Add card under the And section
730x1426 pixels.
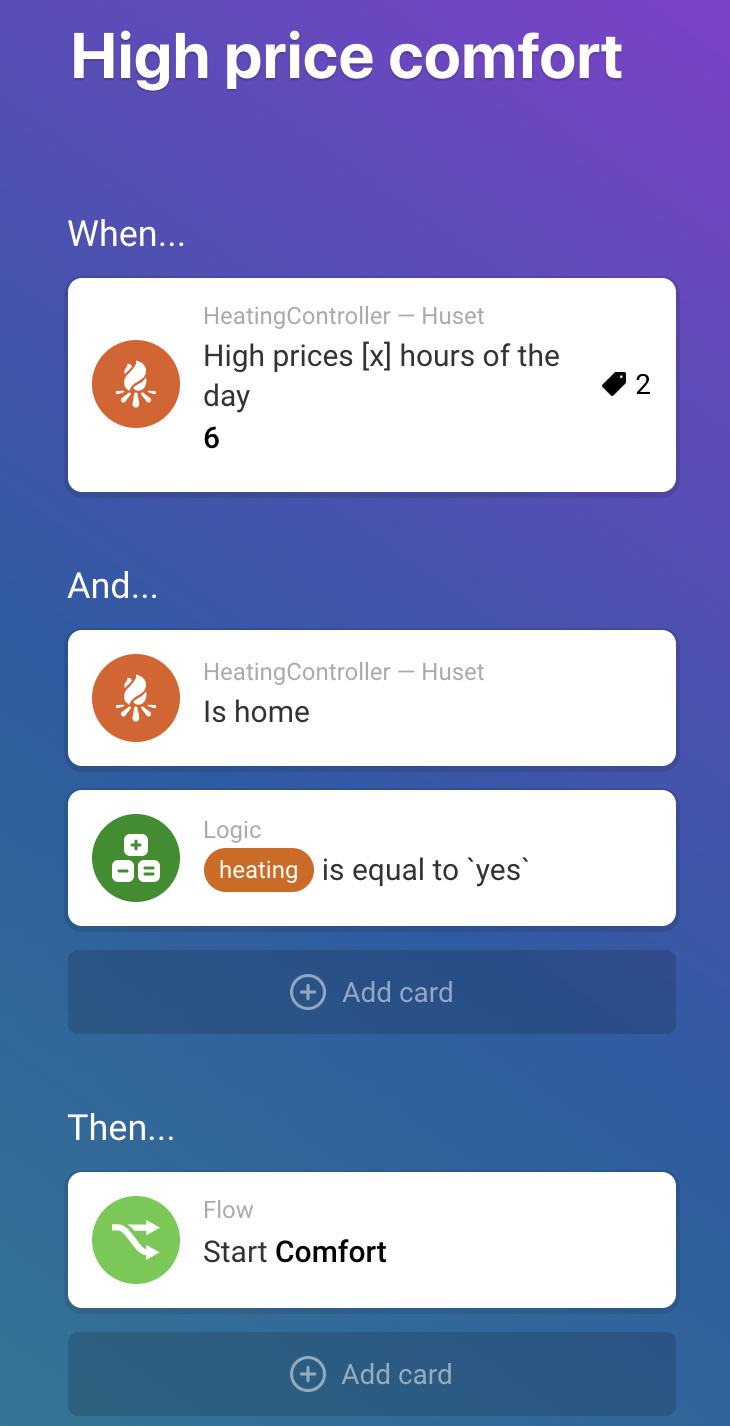(x=371, y=992)
